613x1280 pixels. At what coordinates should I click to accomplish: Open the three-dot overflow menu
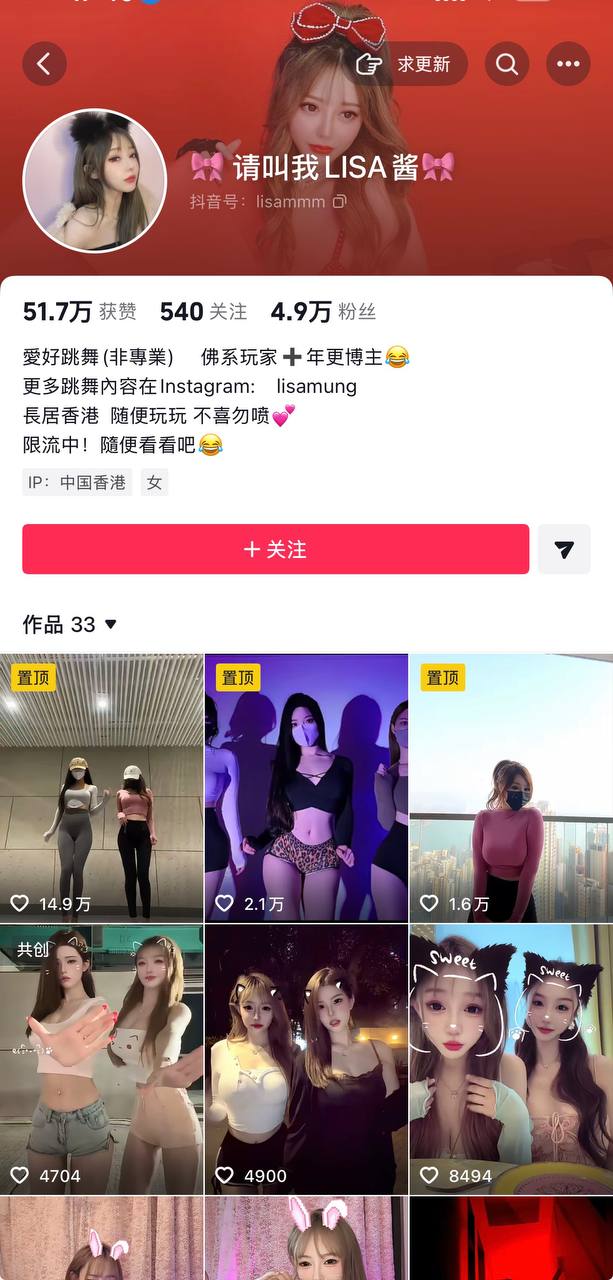pyautogui.click(x=568, y=64)
